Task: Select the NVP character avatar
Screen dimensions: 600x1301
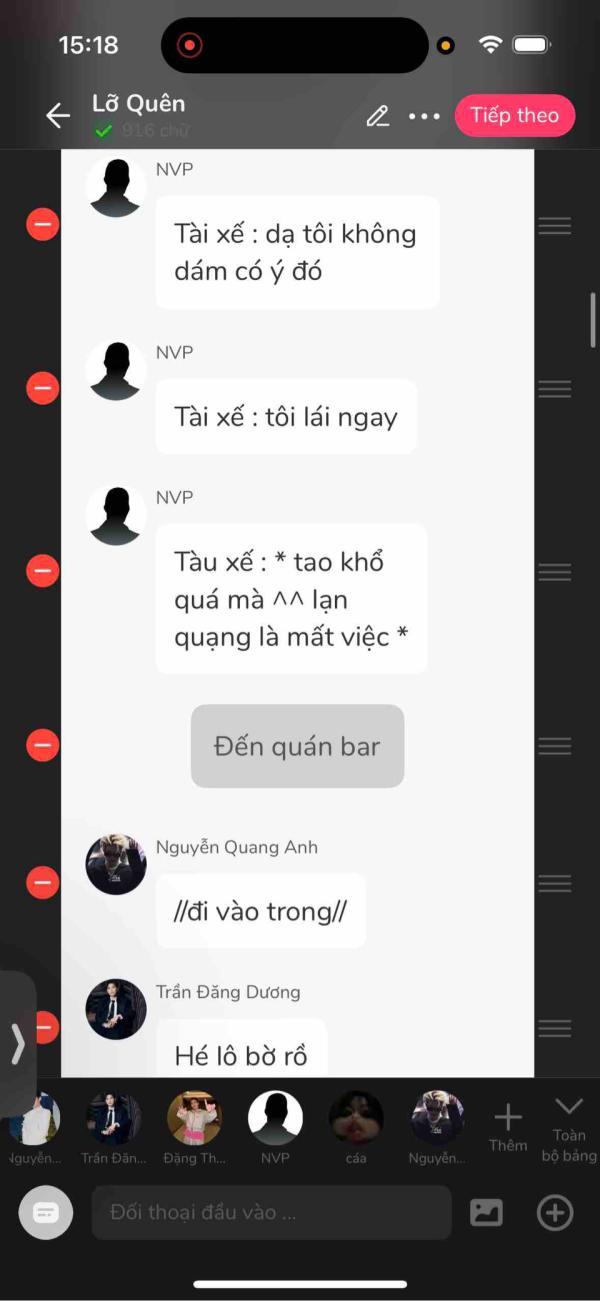Action: tap(275, 1118)
